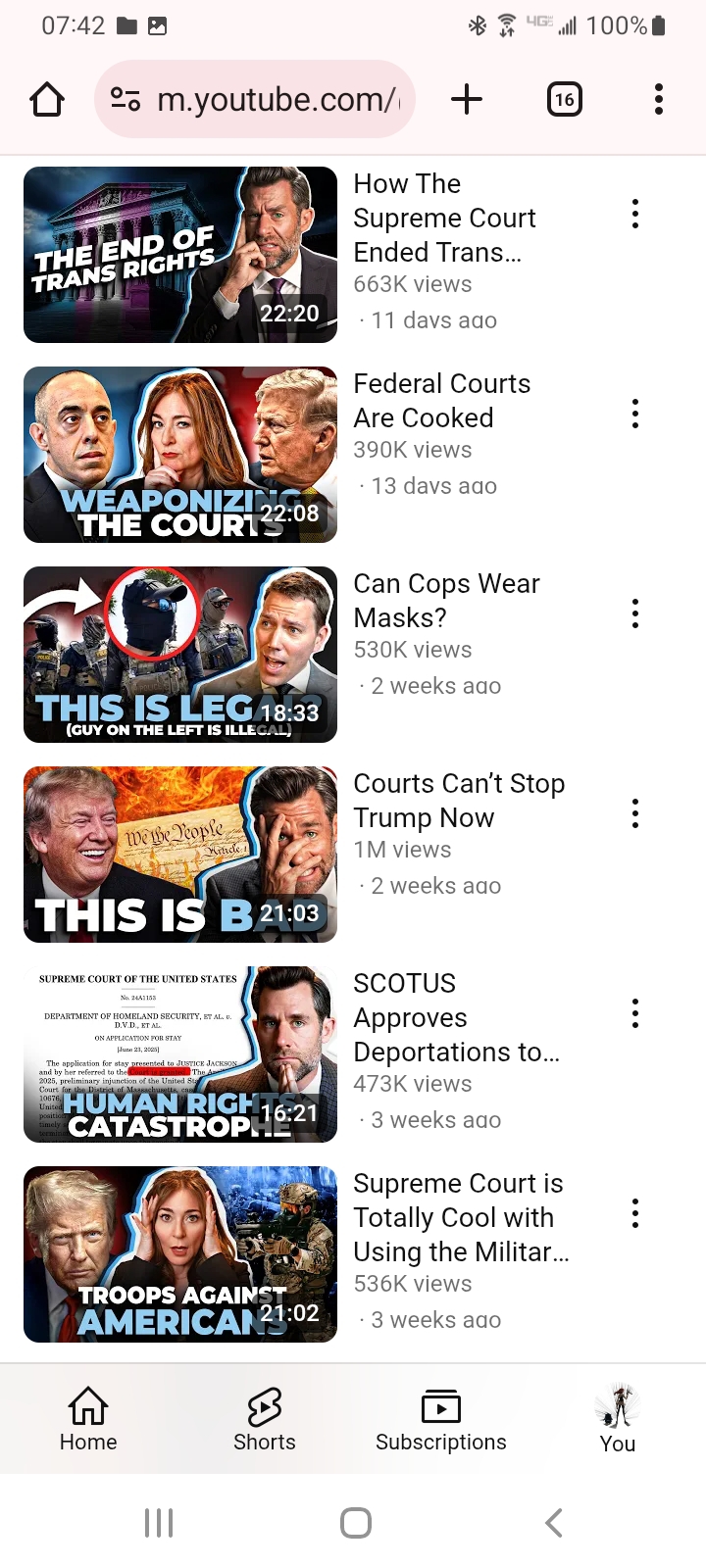Play 'Supreme Court is Totally Cool' video
Image resolution: width=706 pixels, height=1568 pixels.
(180, 1254)
